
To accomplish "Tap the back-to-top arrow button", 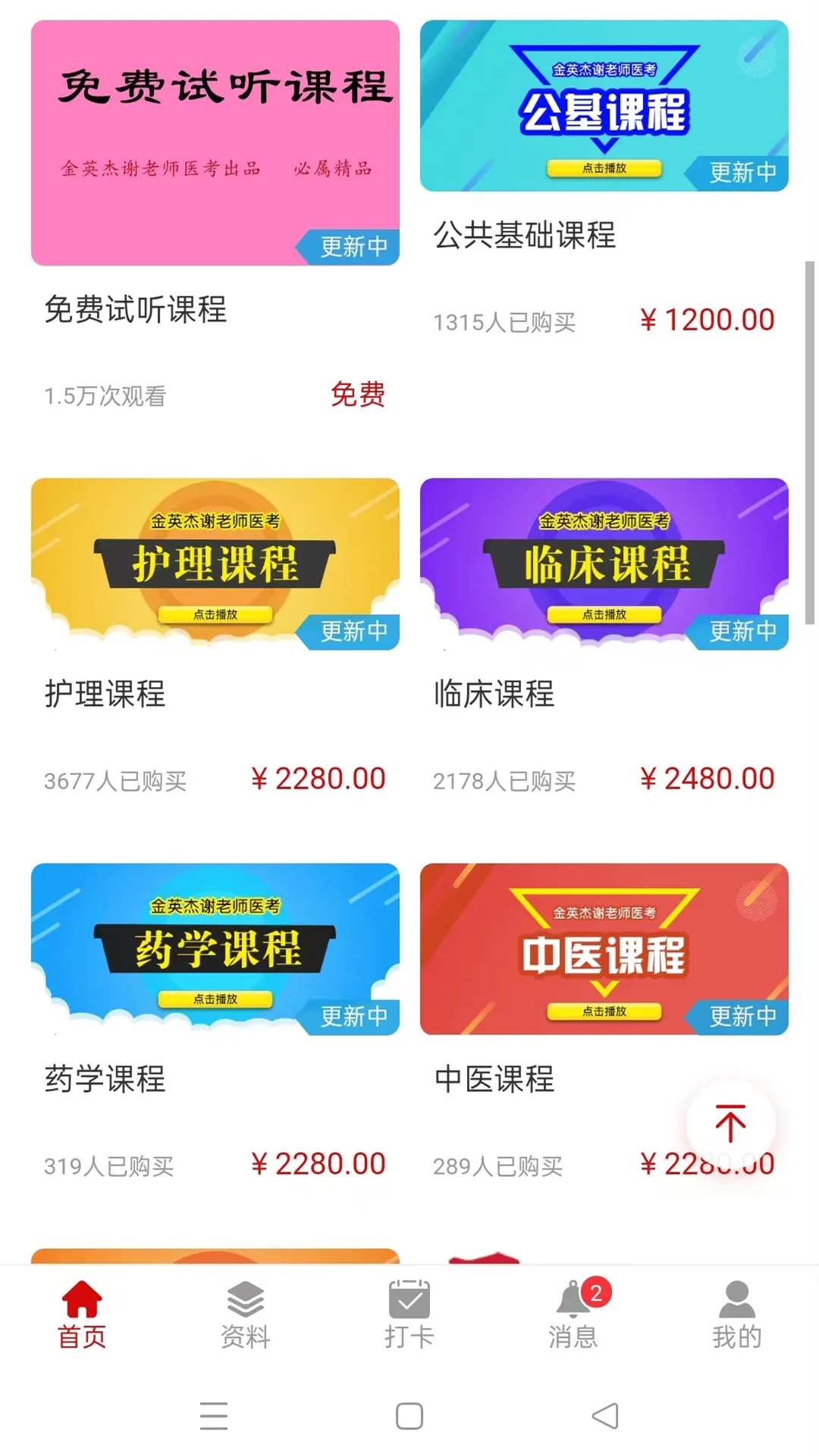I will [730, 1124].
